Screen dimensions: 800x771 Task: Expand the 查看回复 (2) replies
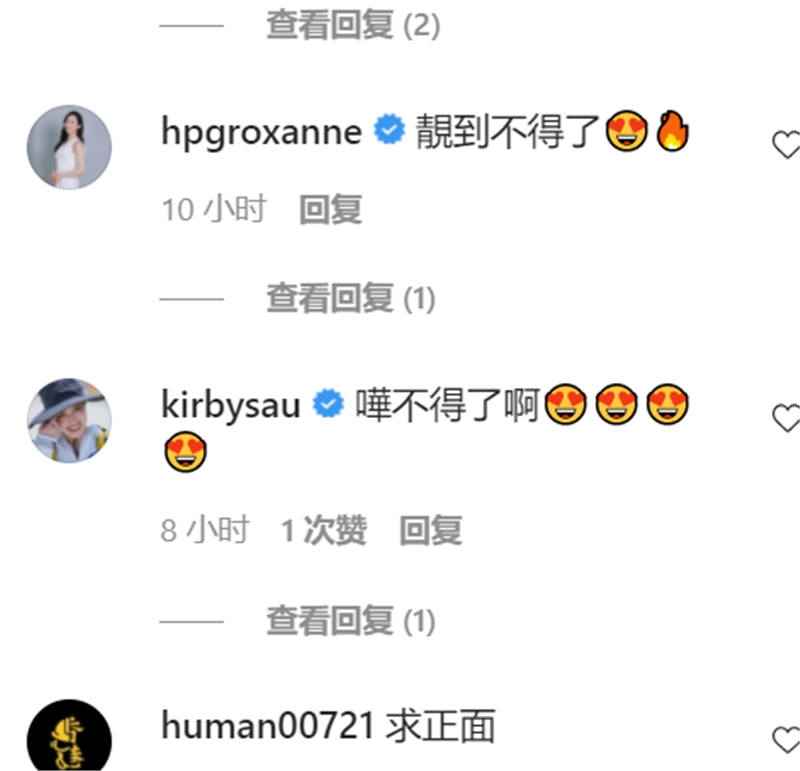point(352,26)
